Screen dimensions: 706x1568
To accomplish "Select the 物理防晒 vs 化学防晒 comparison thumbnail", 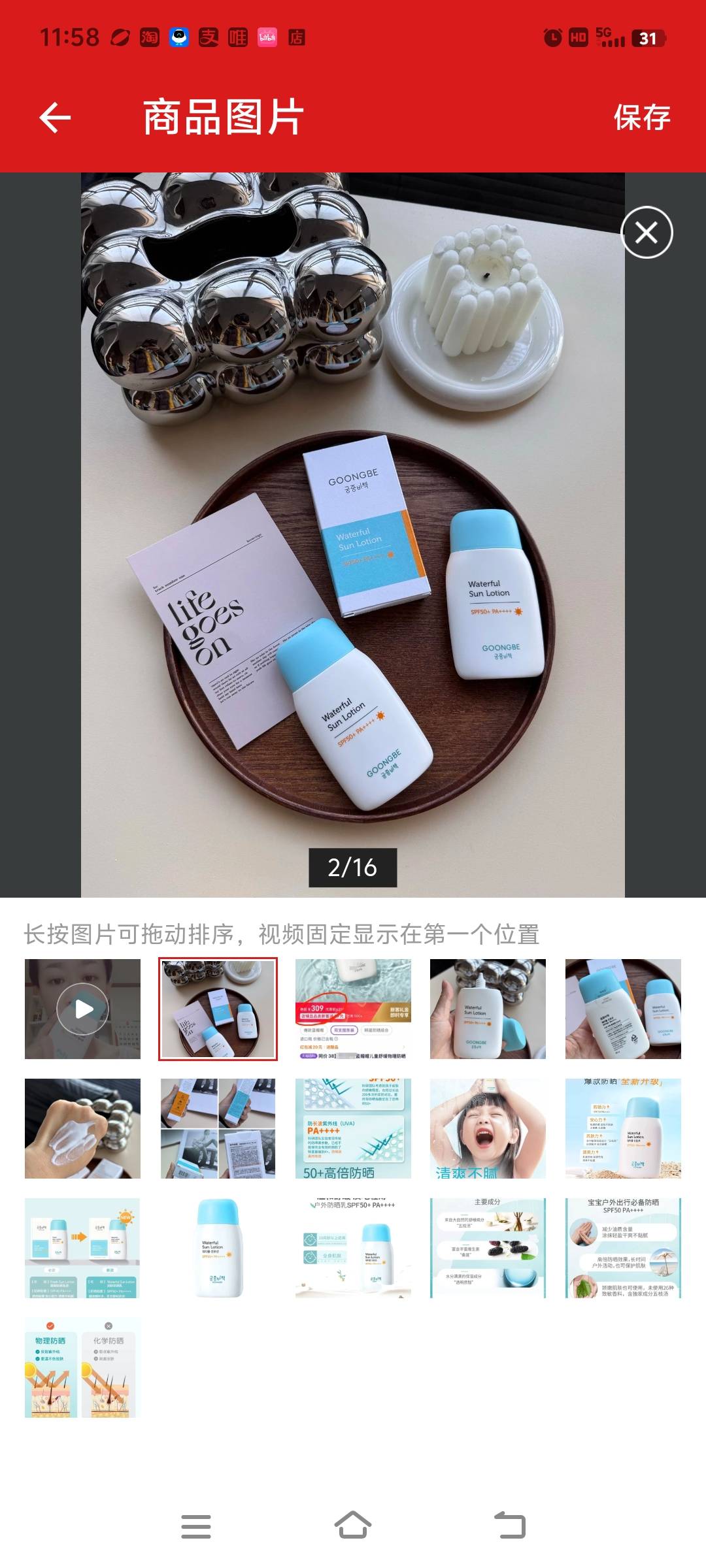I will (82, 1367).
